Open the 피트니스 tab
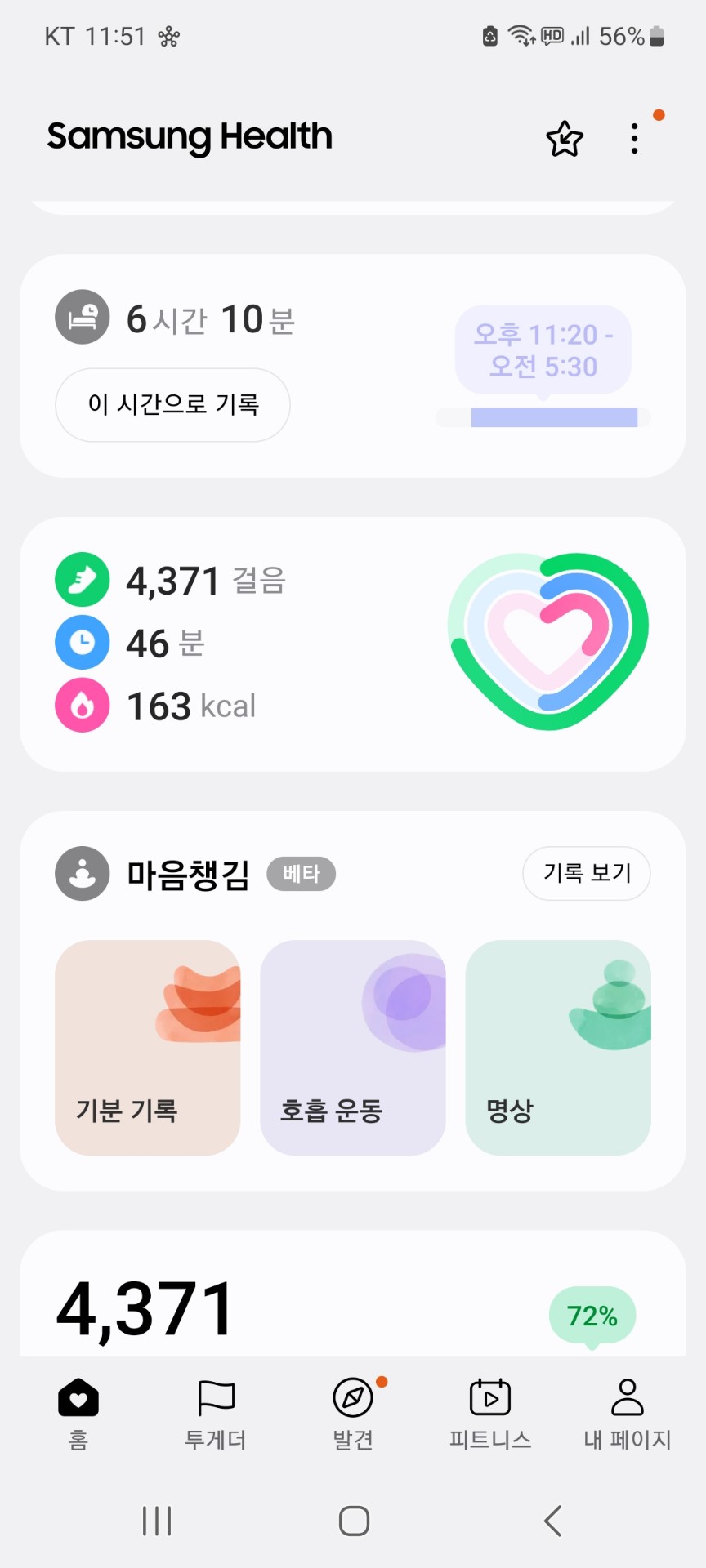706x1568 pixels. pos(490,1413)
